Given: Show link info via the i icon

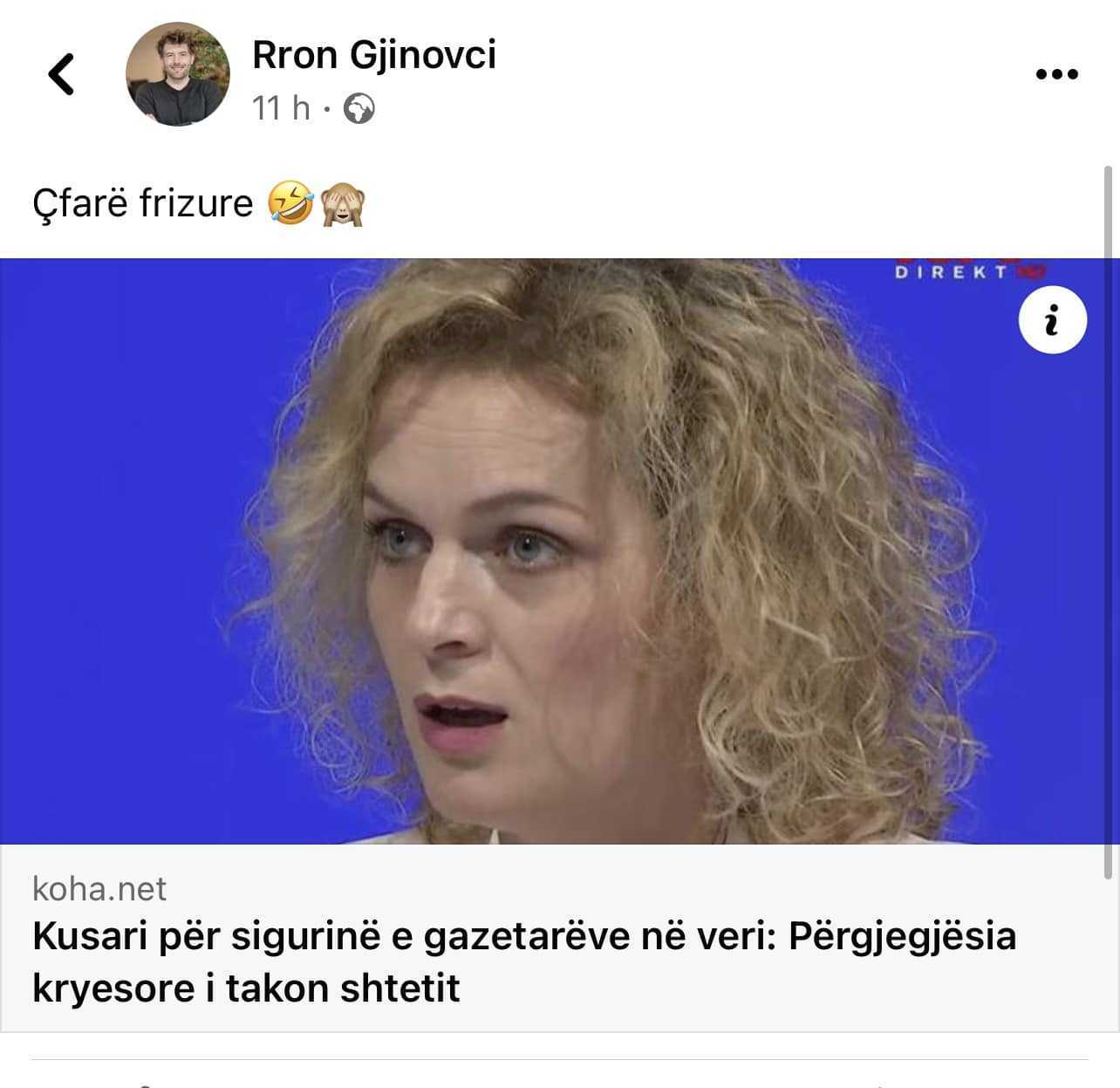Looking at the screenshot, I should point(1052,320).
